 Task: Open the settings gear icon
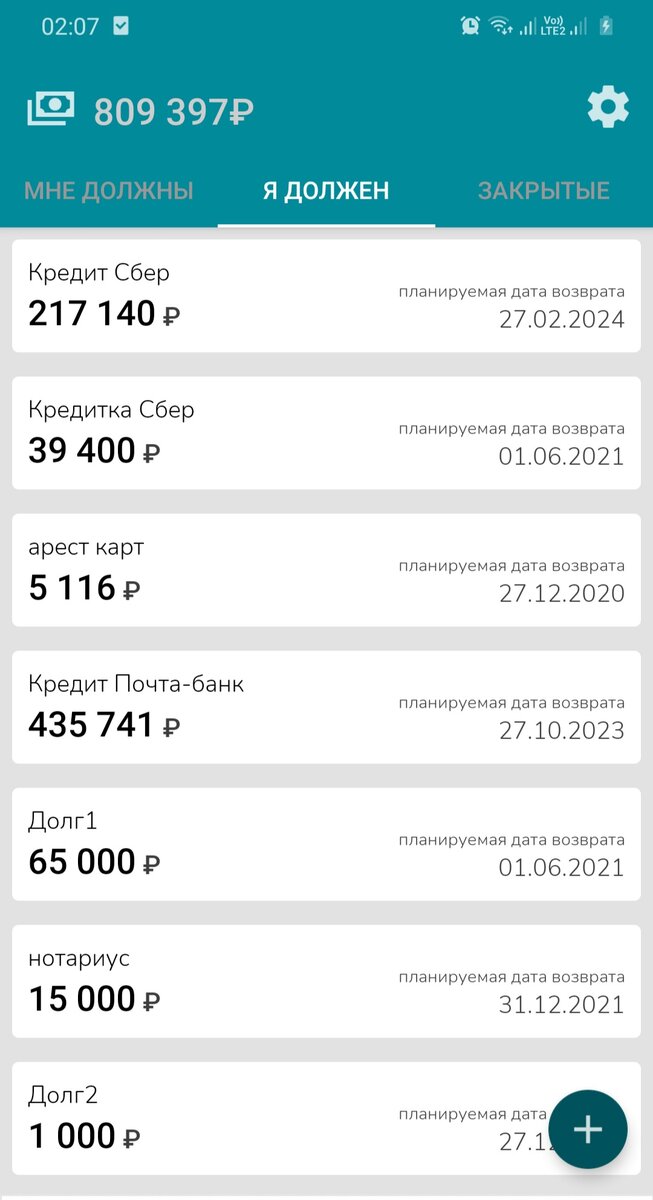click(608, 108)
